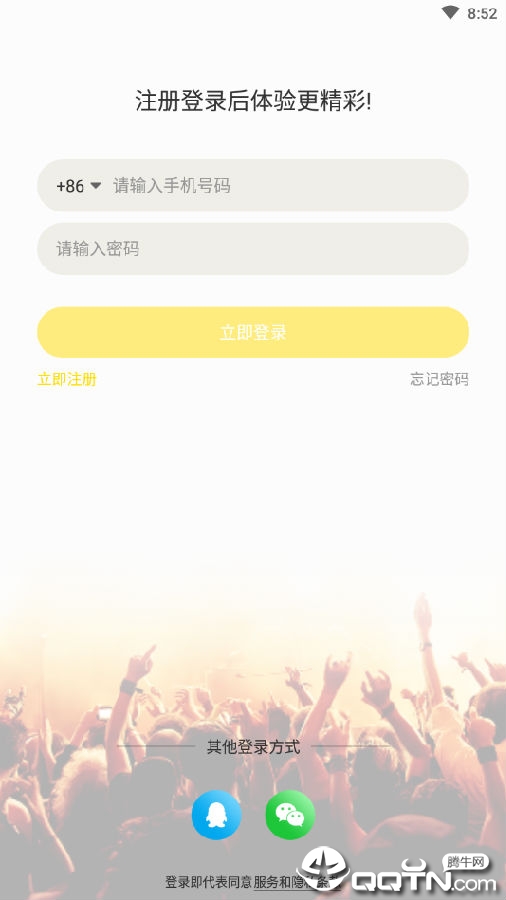Log in with the WeChat icon

point(290,814)
